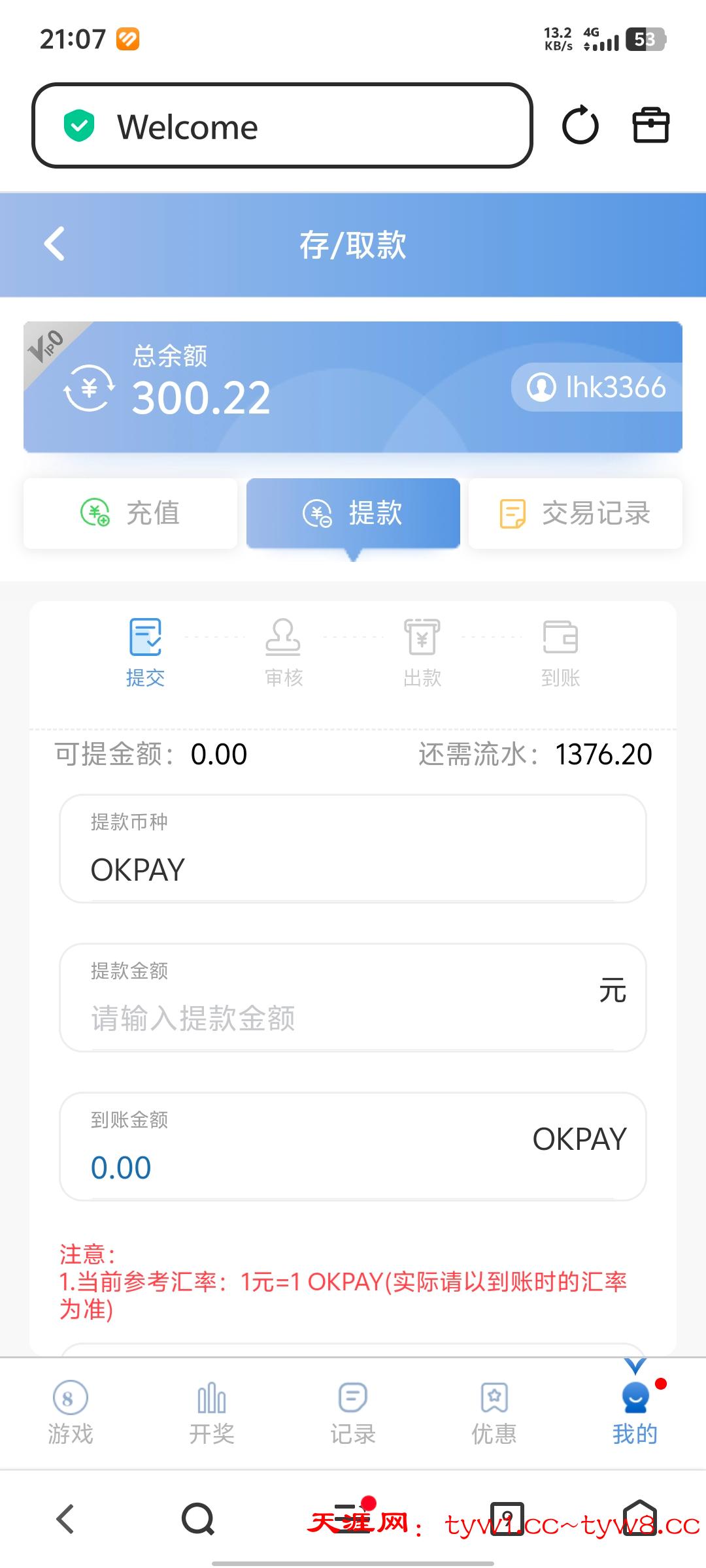Open the briefcase toolbox icon

(650, 125)
